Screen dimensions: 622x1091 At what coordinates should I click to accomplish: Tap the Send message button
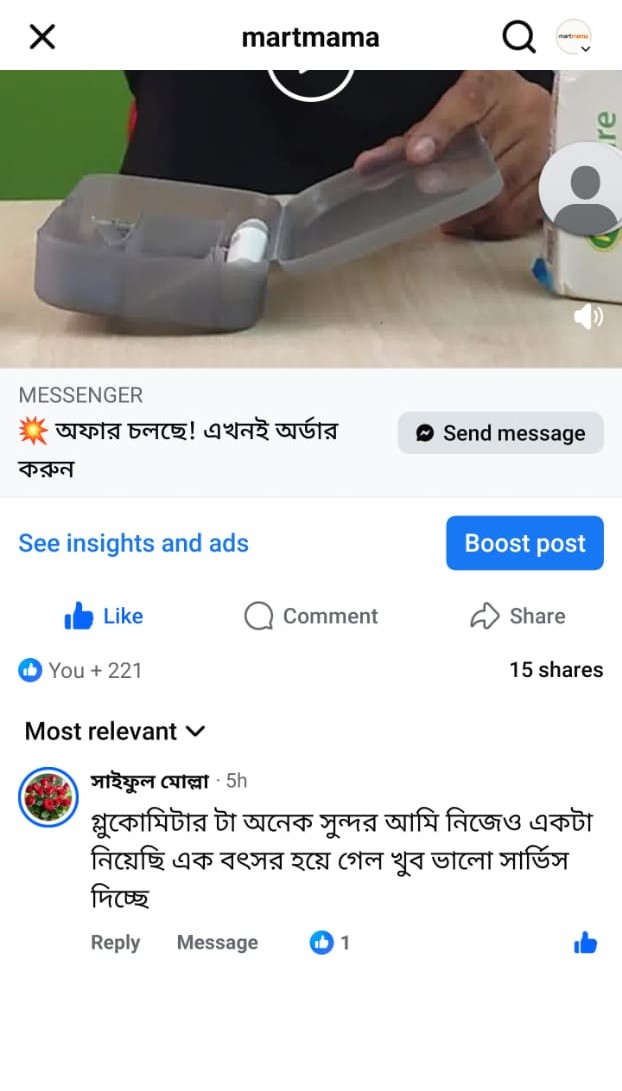[500, 433]
